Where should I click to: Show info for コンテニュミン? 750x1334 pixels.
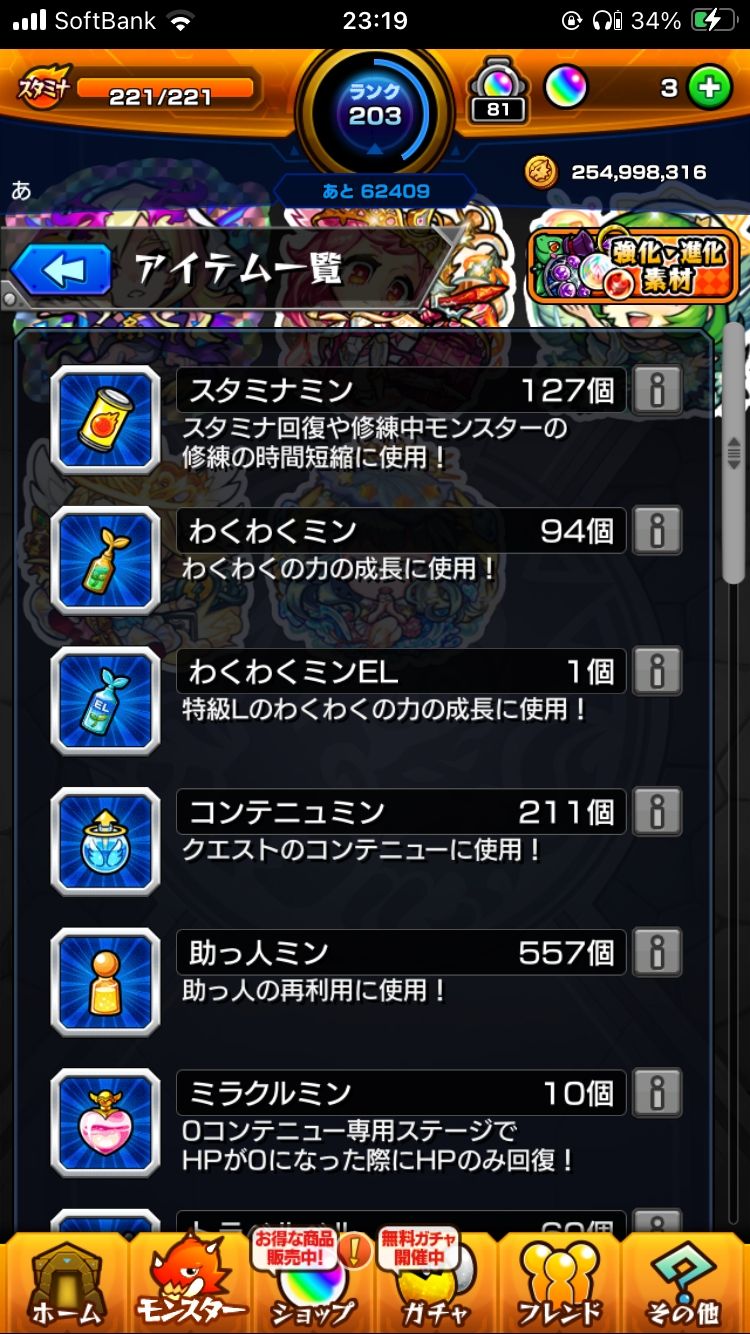[657, 811]
